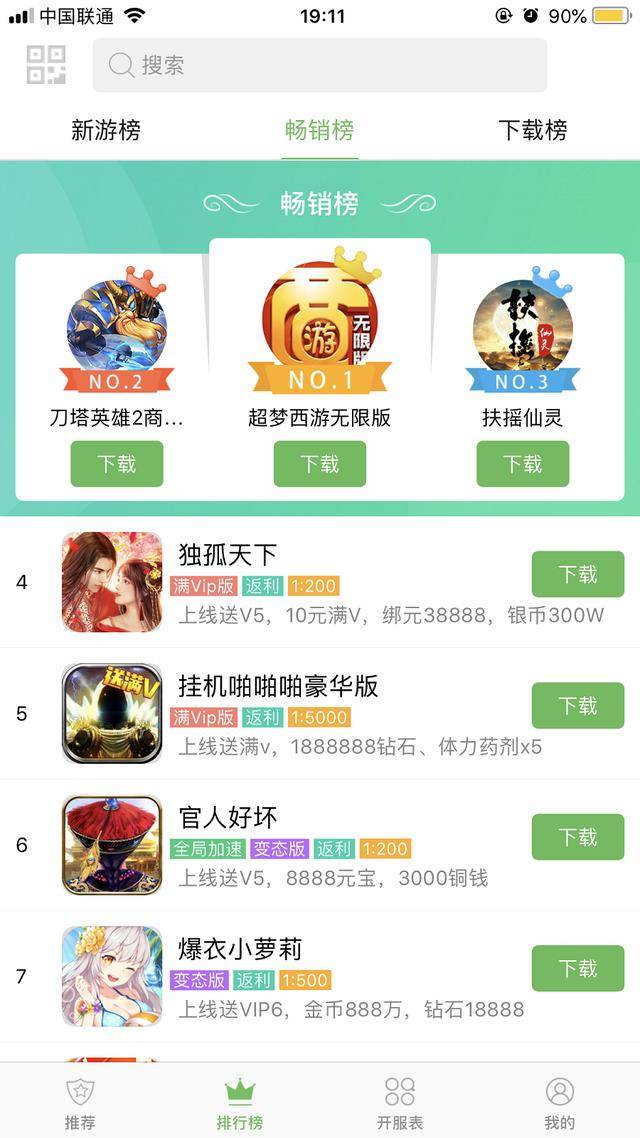Screen dimensions: 640x1138
Task: Switch to the 下载榜 tab
Action: pyautogui.click(x=533, y=130)
